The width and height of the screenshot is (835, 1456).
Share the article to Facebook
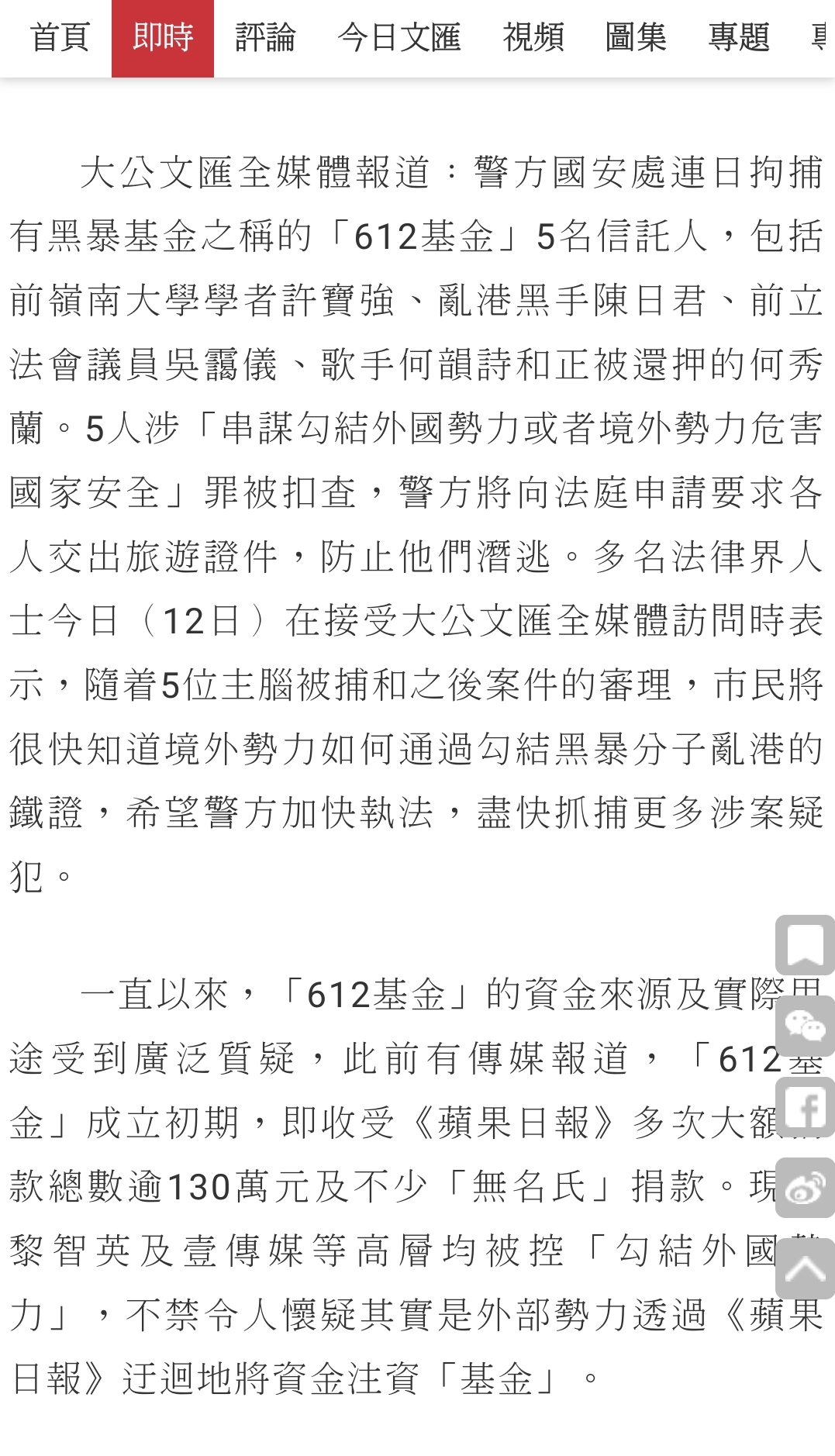[805, 1107]
